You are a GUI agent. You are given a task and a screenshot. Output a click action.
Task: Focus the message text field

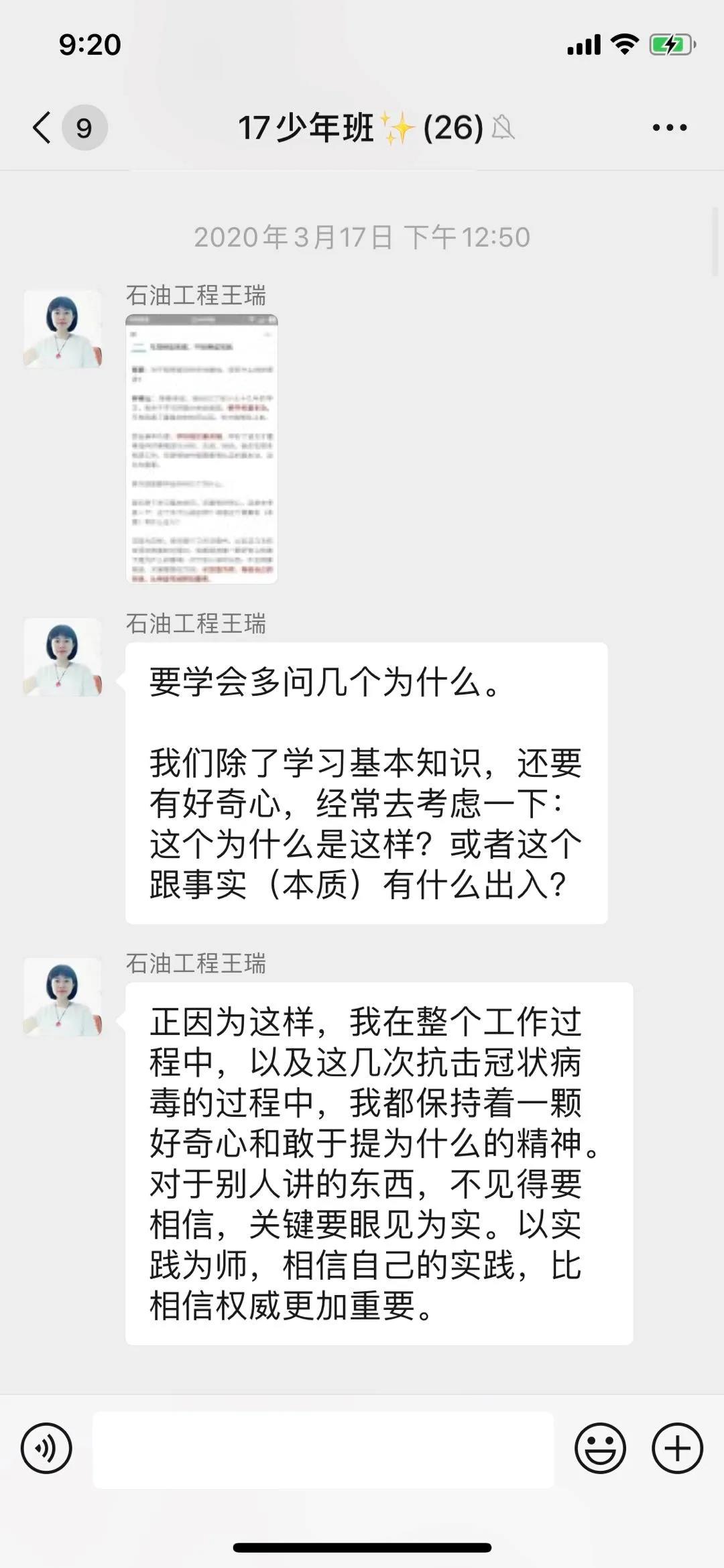[323, 1449]
